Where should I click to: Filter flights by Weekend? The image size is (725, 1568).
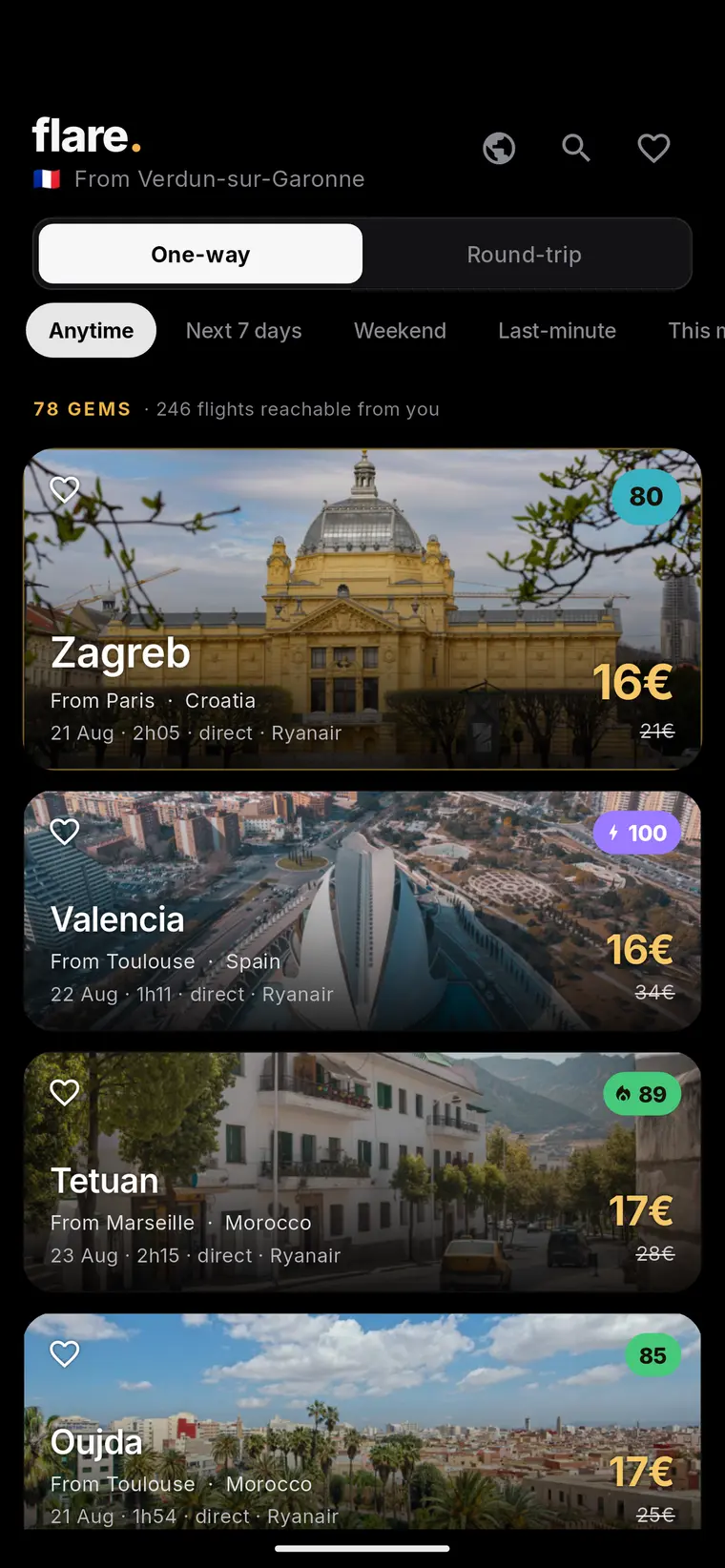400,331
